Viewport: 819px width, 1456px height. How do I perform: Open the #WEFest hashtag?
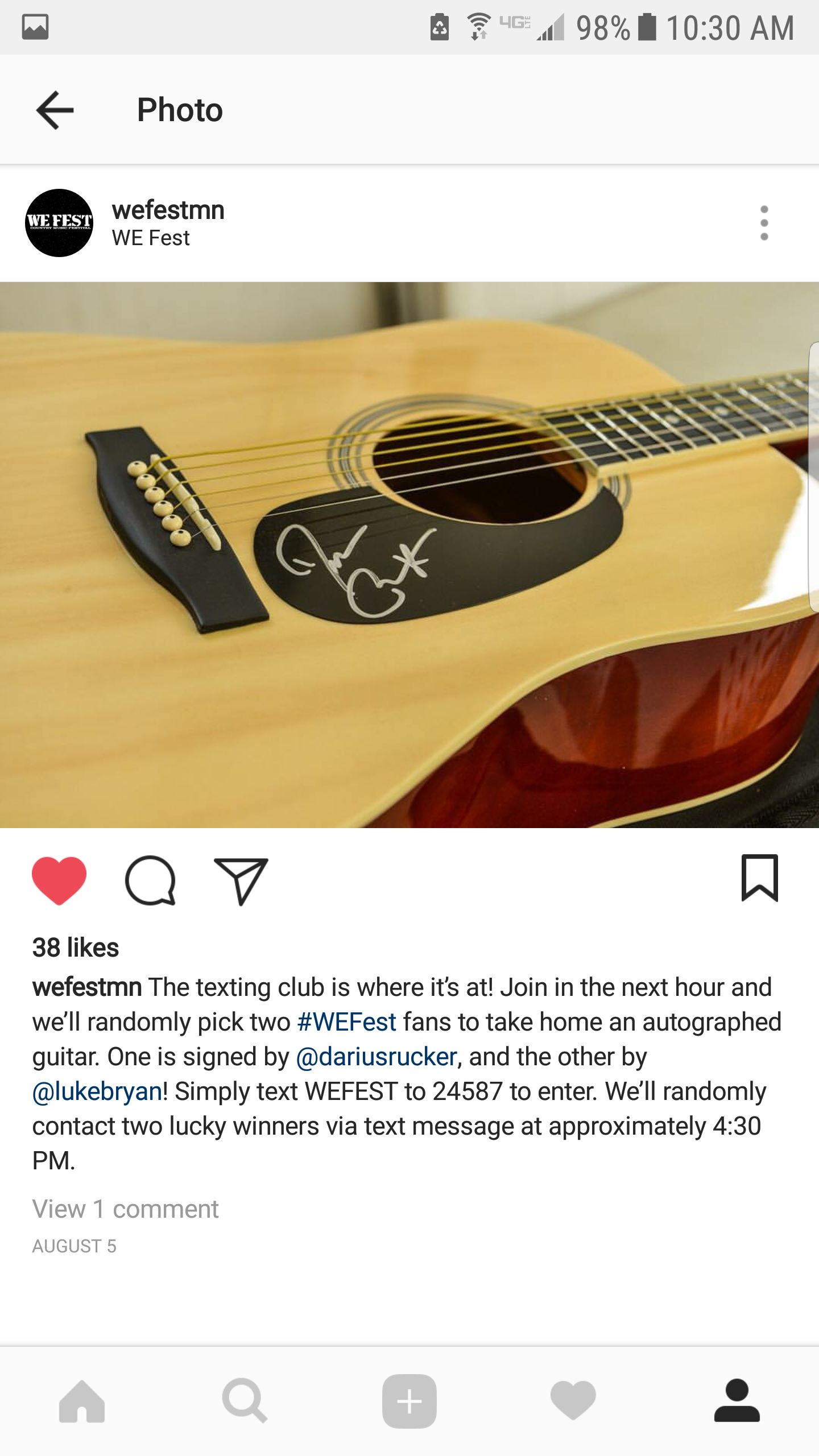click(x=346, y=1022)
